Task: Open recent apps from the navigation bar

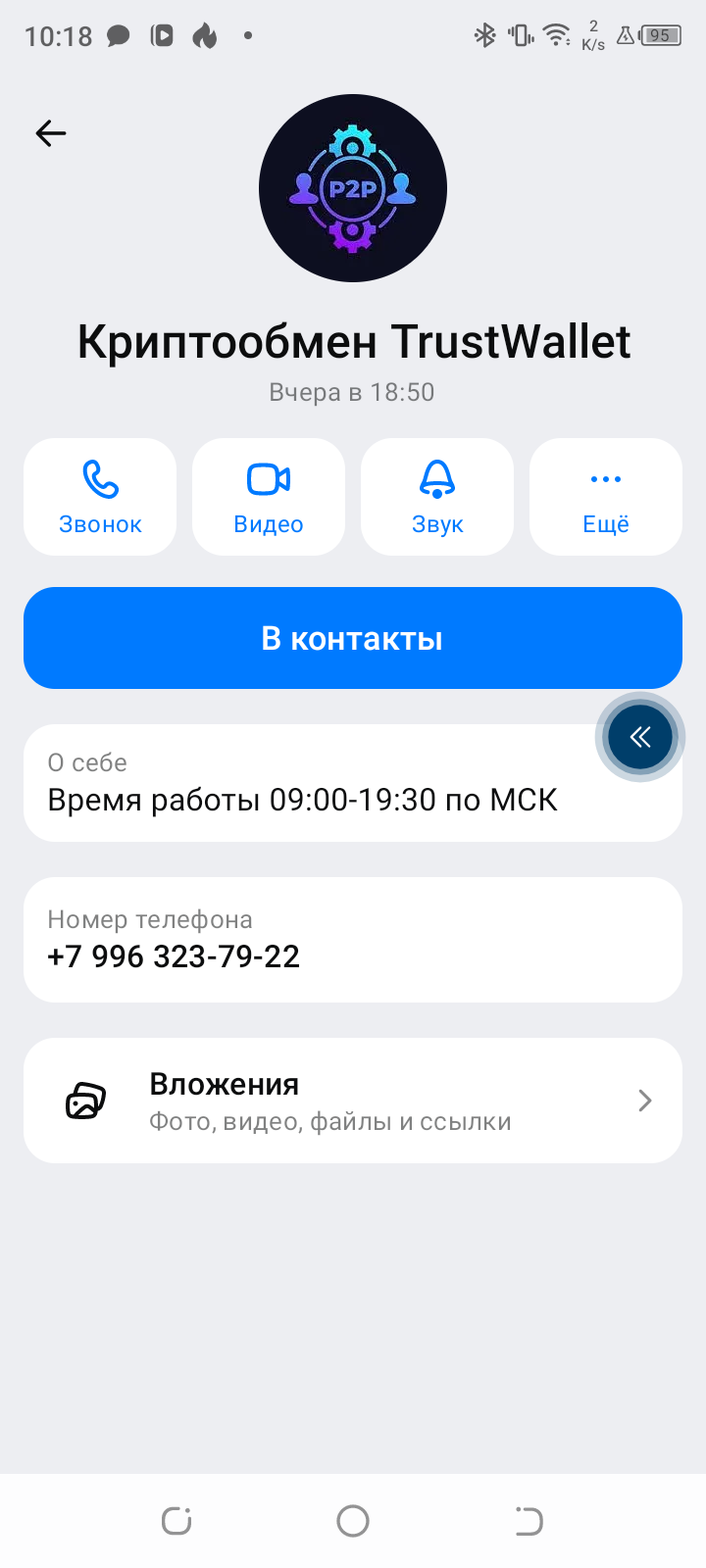Action: [x=176, y=1521]
